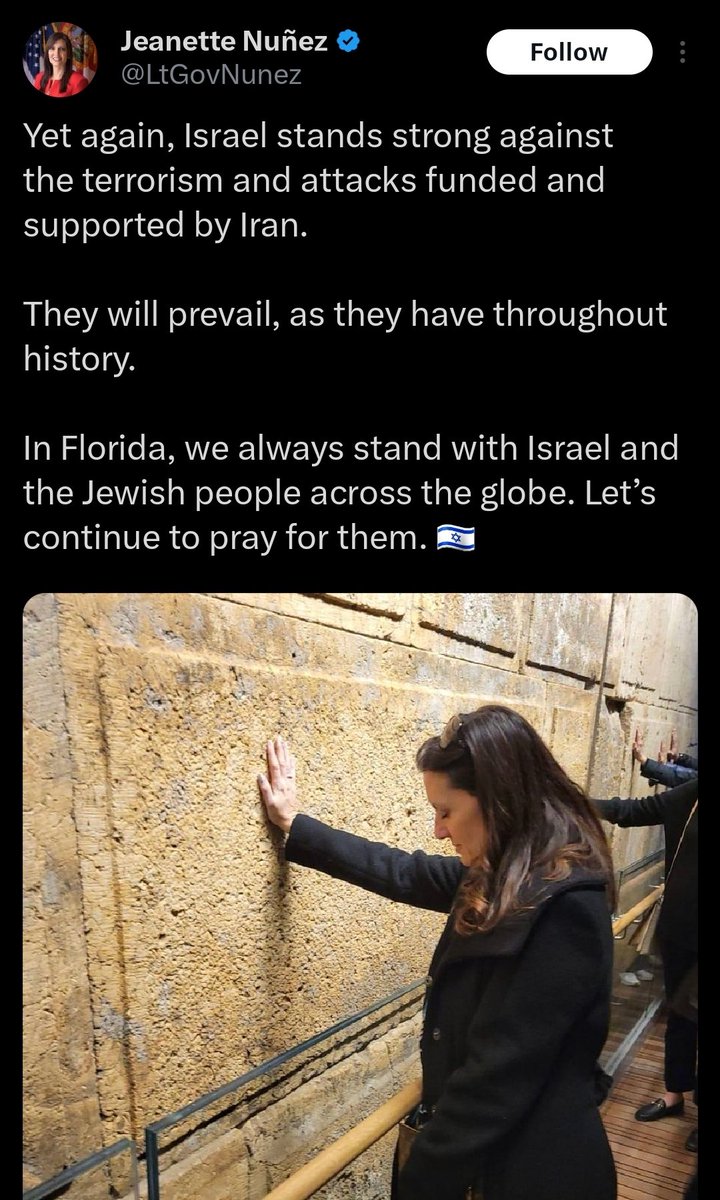Image resolution: width=720 pixels, height=1200 pixels.
Task: Open the post's overflow menu
Action: click(683, 52)
